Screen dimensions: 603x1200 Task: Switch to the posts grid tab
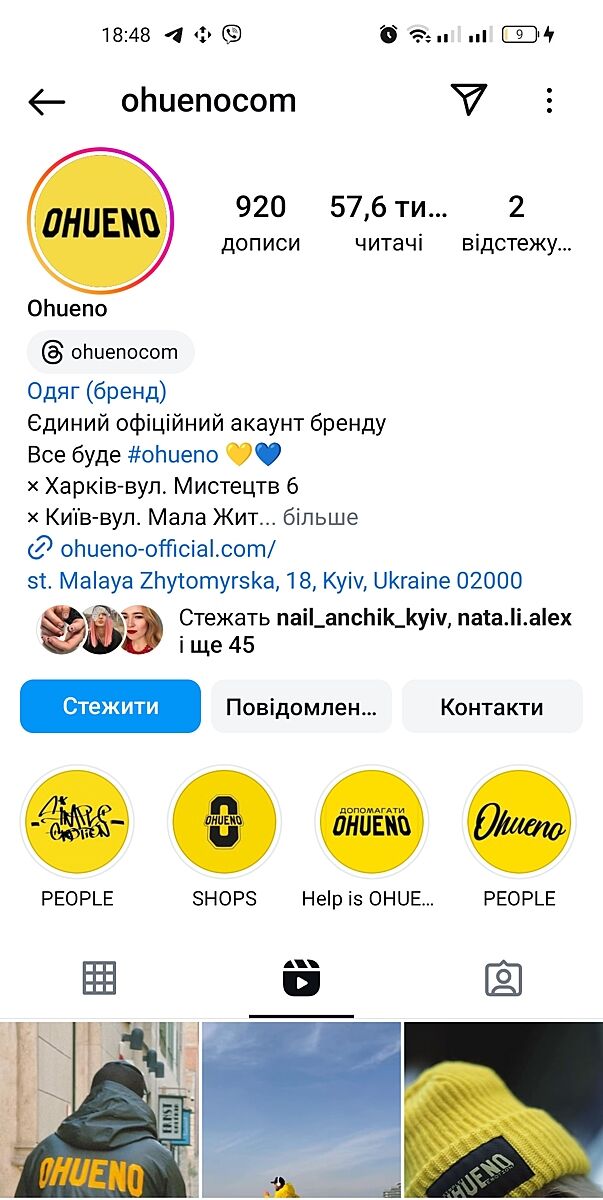[100, 978]
